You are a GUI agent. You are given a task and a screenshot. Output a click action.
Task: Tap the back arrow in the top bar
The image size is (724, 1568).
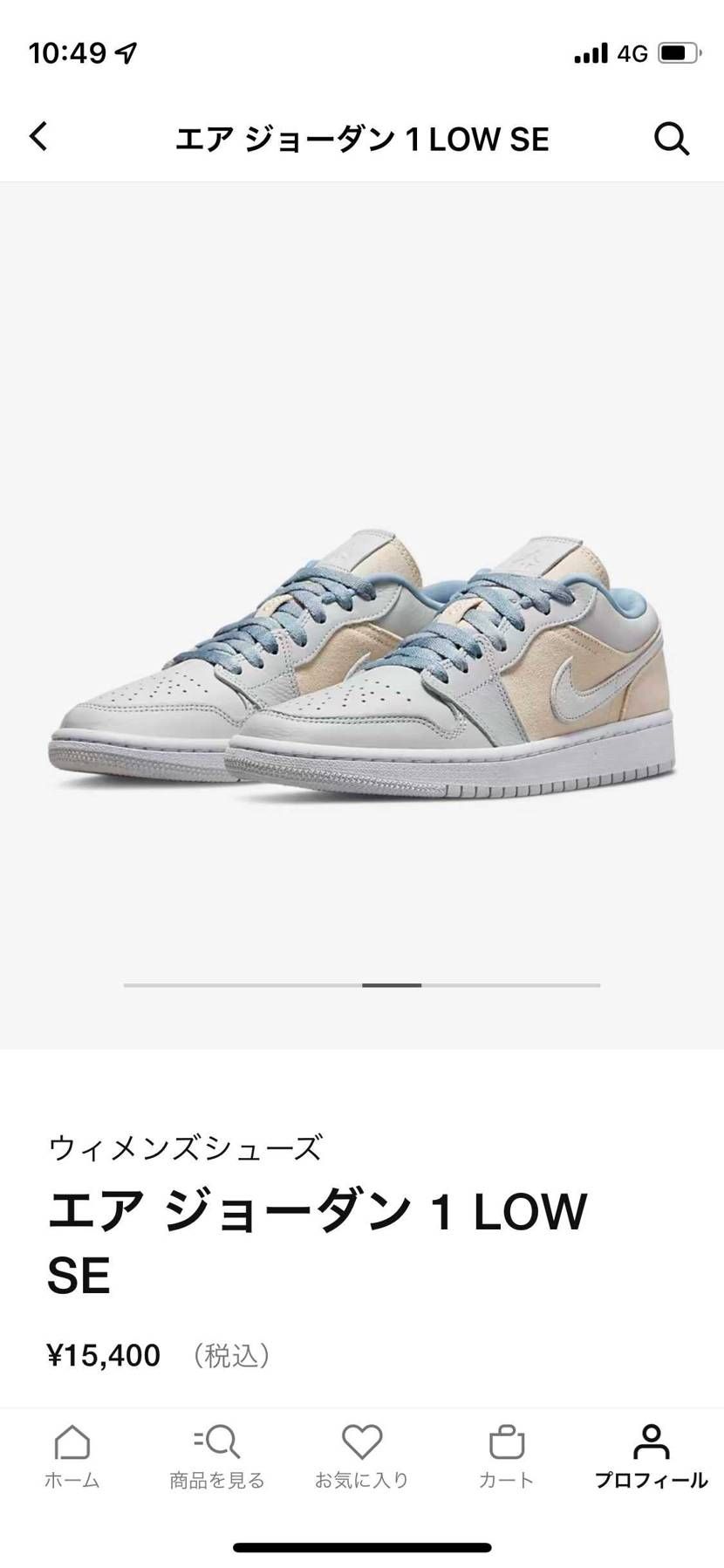tap(38, 138)
